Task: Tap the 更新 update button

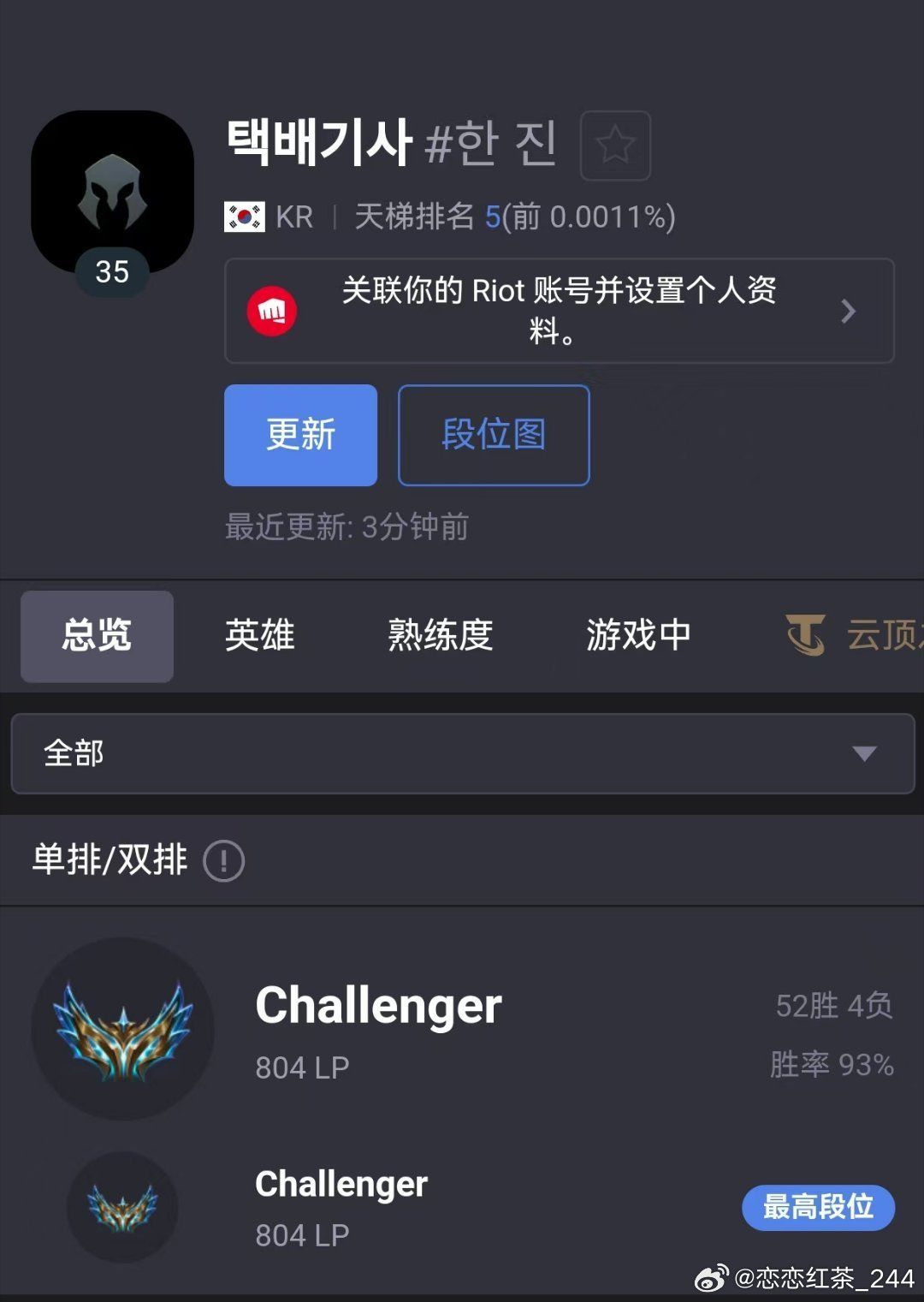Action: click(300, 435)
